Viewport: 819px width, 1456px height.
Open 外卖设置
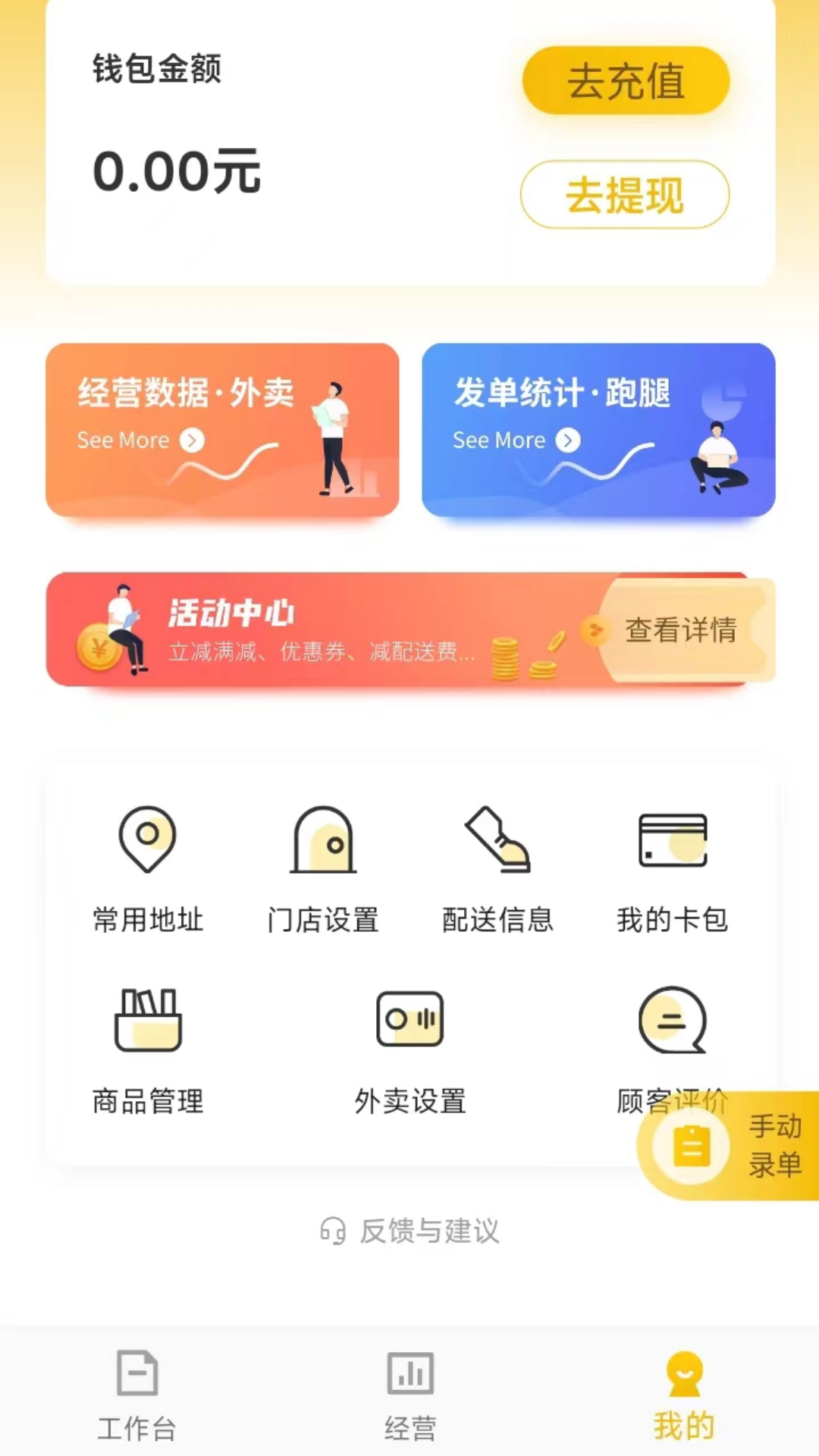(410, 1051)
